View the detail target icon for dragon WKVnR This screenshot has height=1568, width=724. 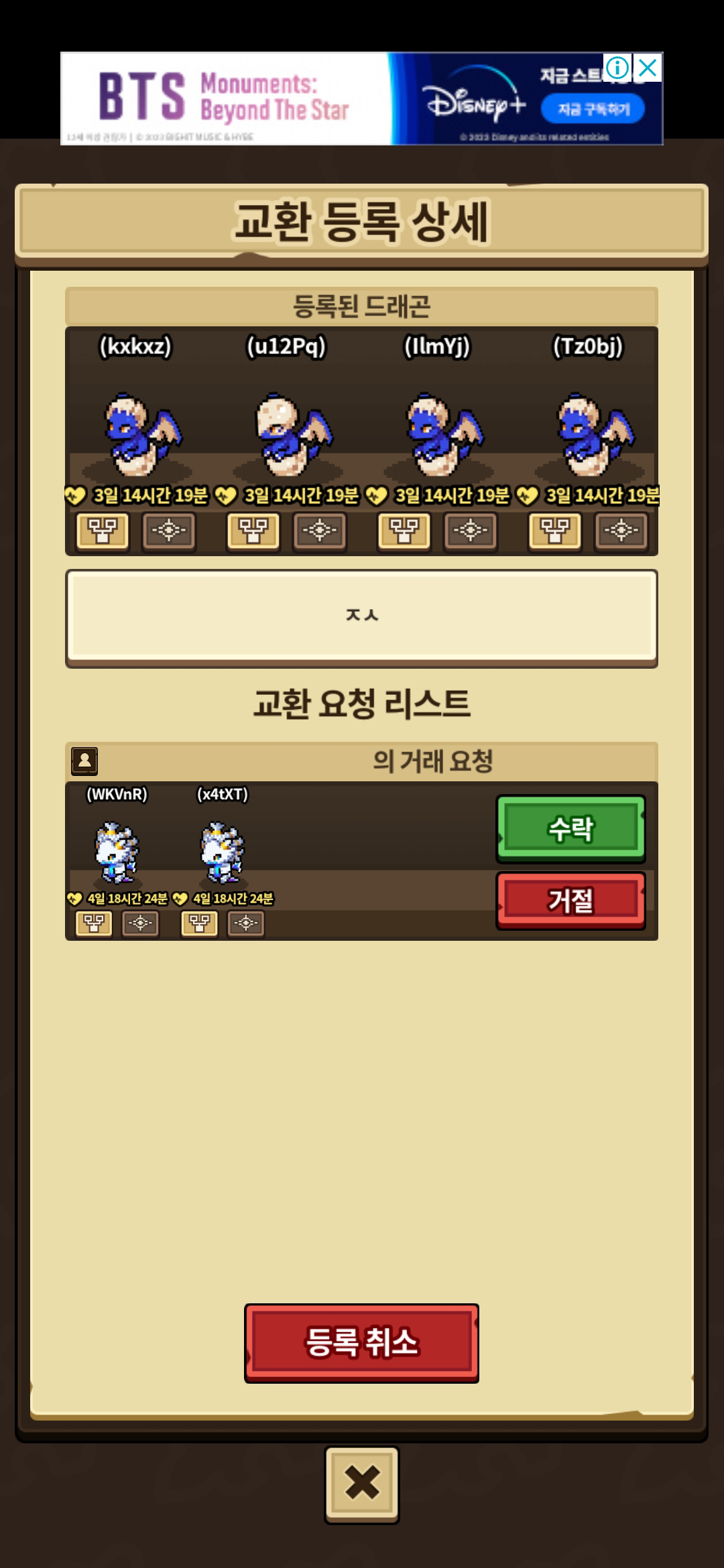[141, 923]
